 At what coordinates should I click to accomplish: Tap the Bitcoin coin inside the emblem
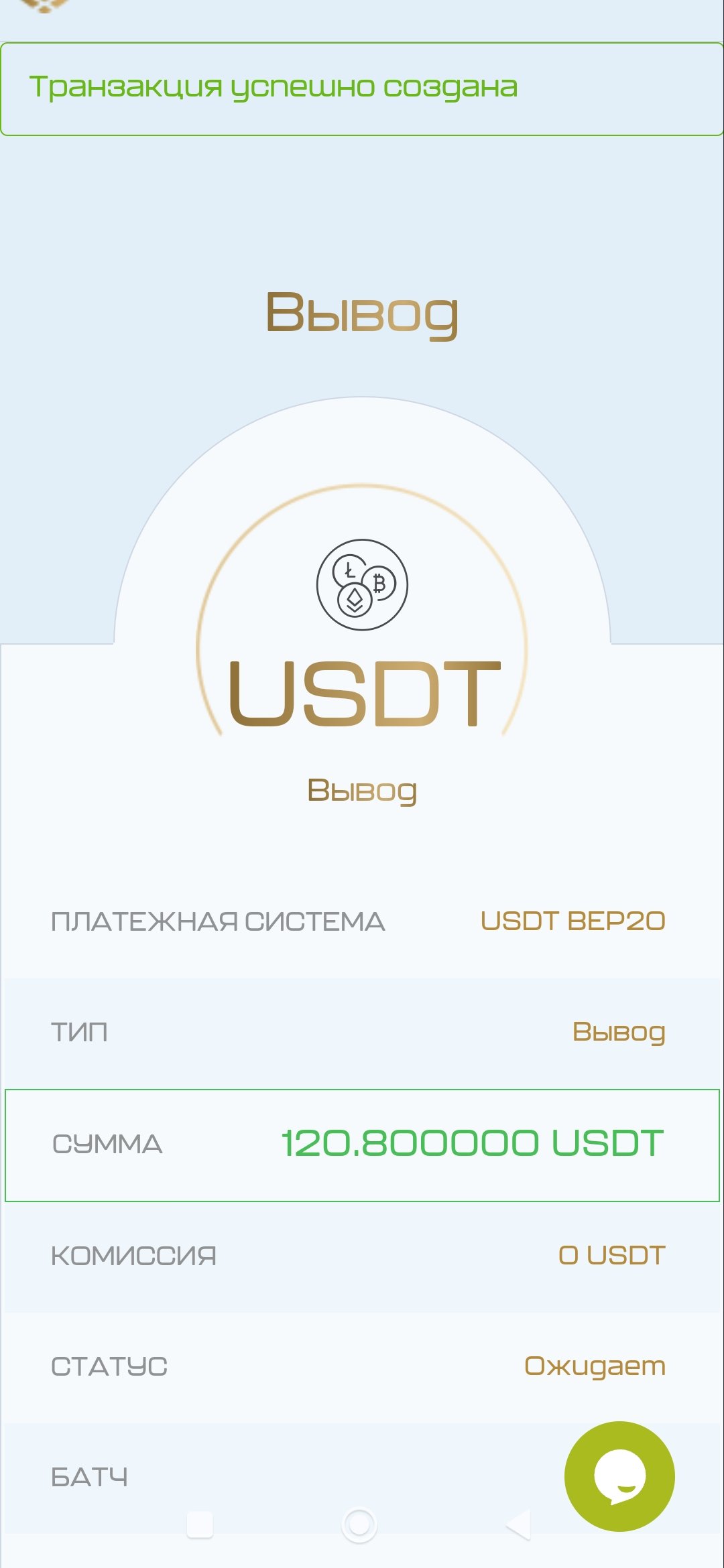click(x=380, y=582)
